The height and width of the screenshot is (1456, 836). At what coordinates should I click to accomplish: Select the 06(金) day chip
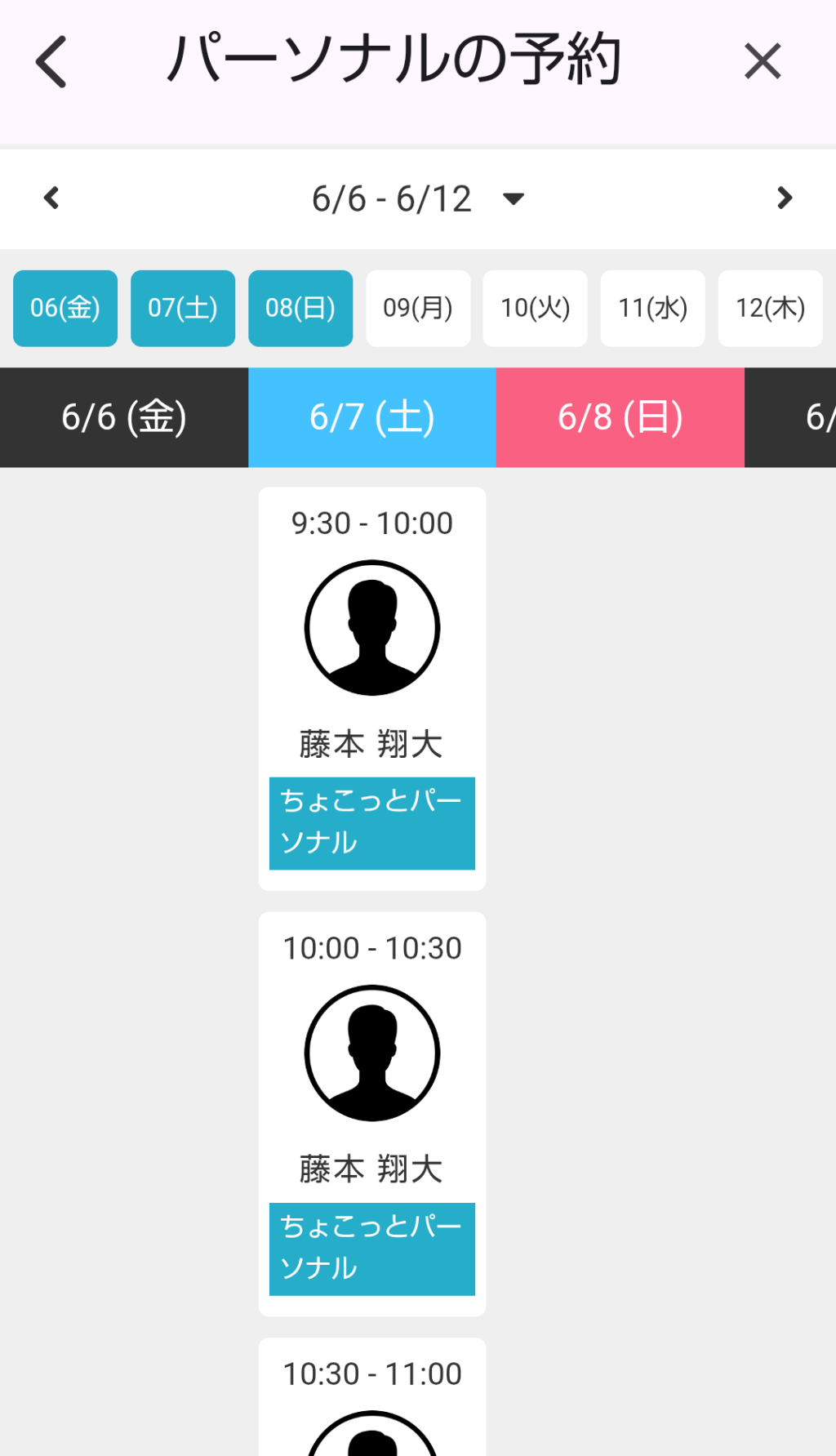click(x=65, y=308)
